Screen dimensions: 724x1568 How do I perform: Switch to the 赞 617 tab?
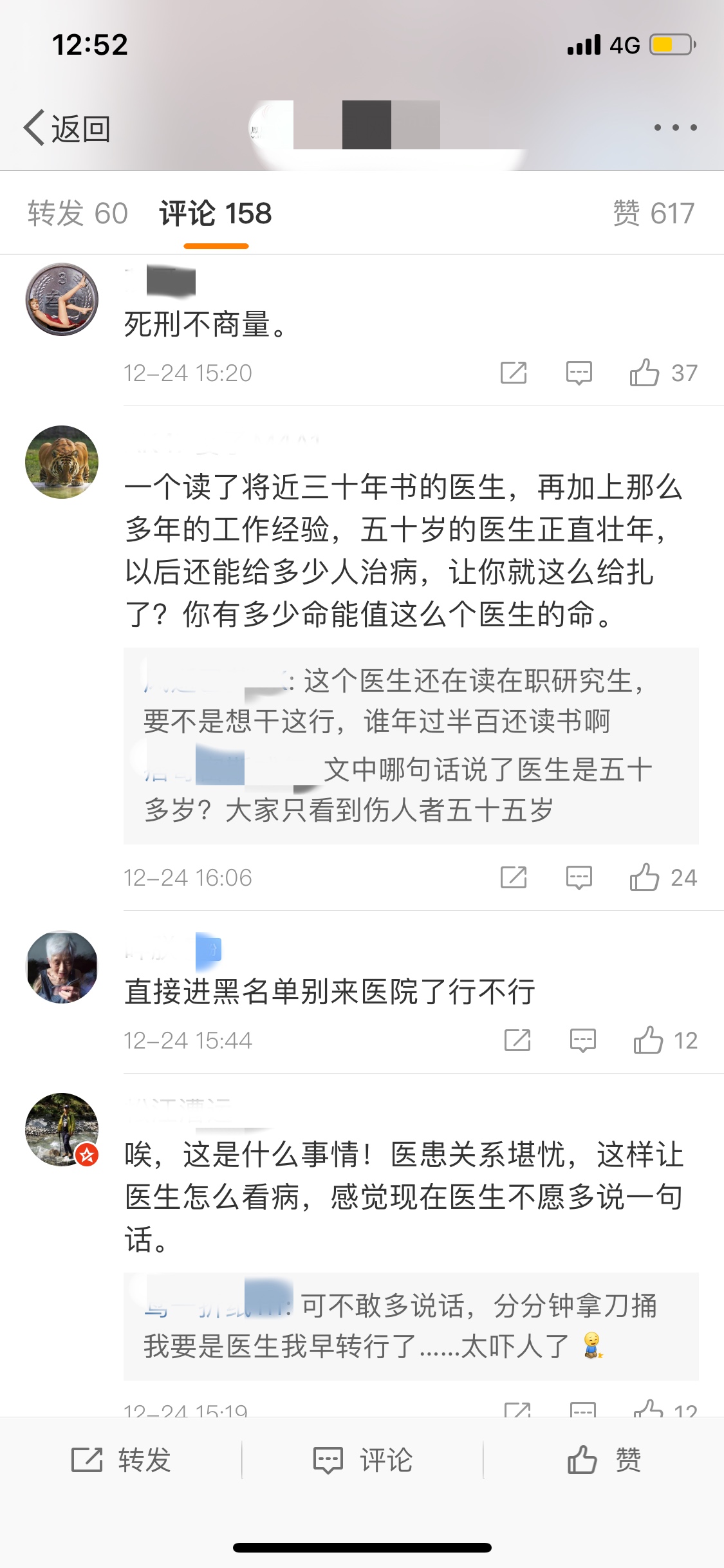tap(654, 214)
